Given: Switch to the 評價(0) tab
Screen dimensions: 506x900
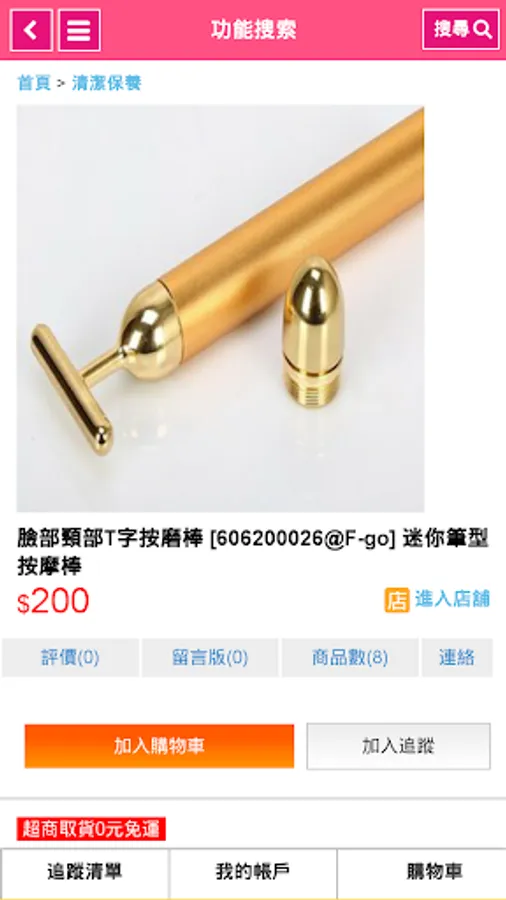Looking at the screenshot, I should click(71, 657).
